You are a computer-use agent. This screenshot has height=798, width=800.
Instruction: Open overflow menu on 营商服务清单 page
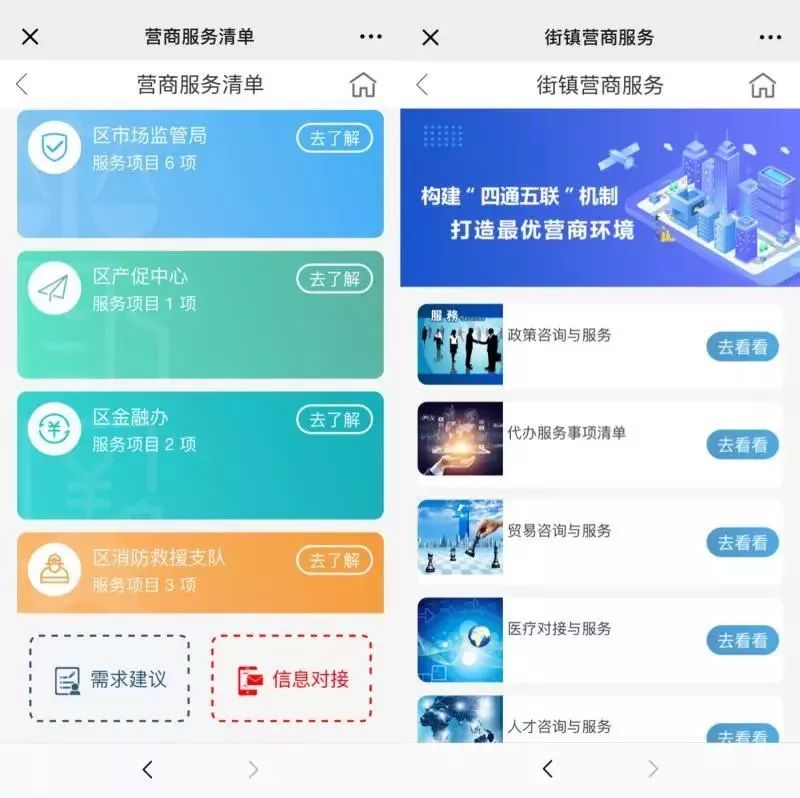coord(370,37)
